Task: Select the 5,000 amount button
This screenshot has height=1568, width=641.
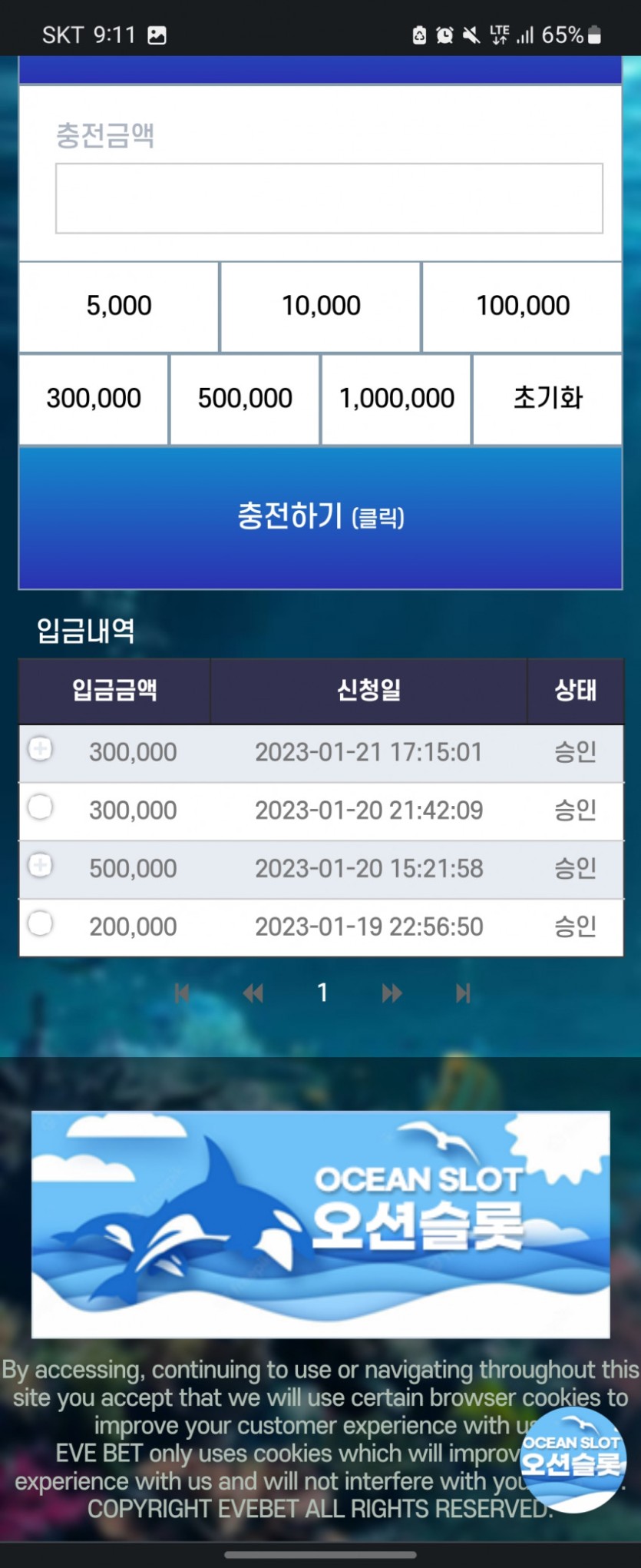Action: pos(119,306)
